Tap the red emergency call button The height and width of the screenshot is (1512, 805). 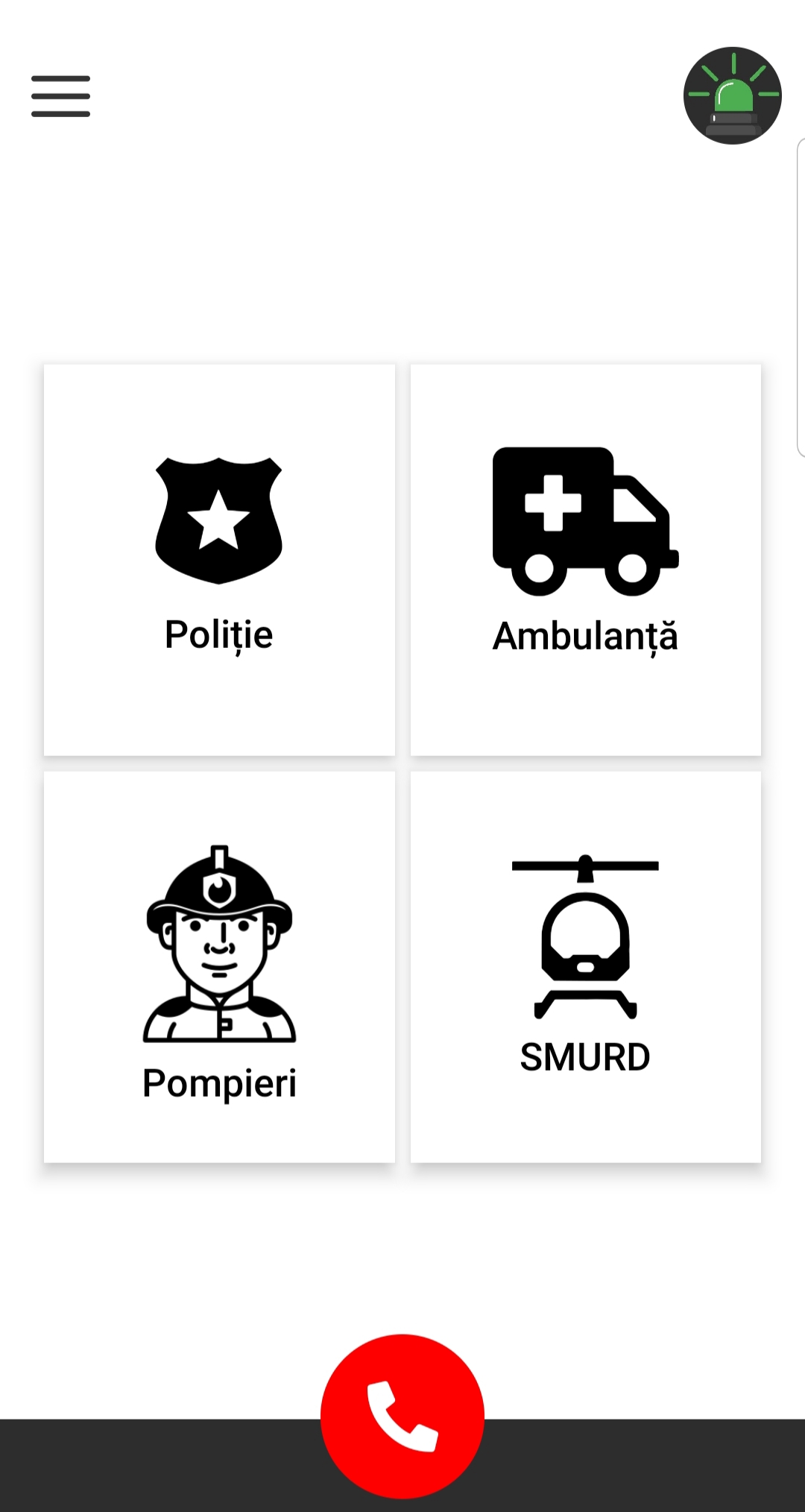(x=402, y=1416)
